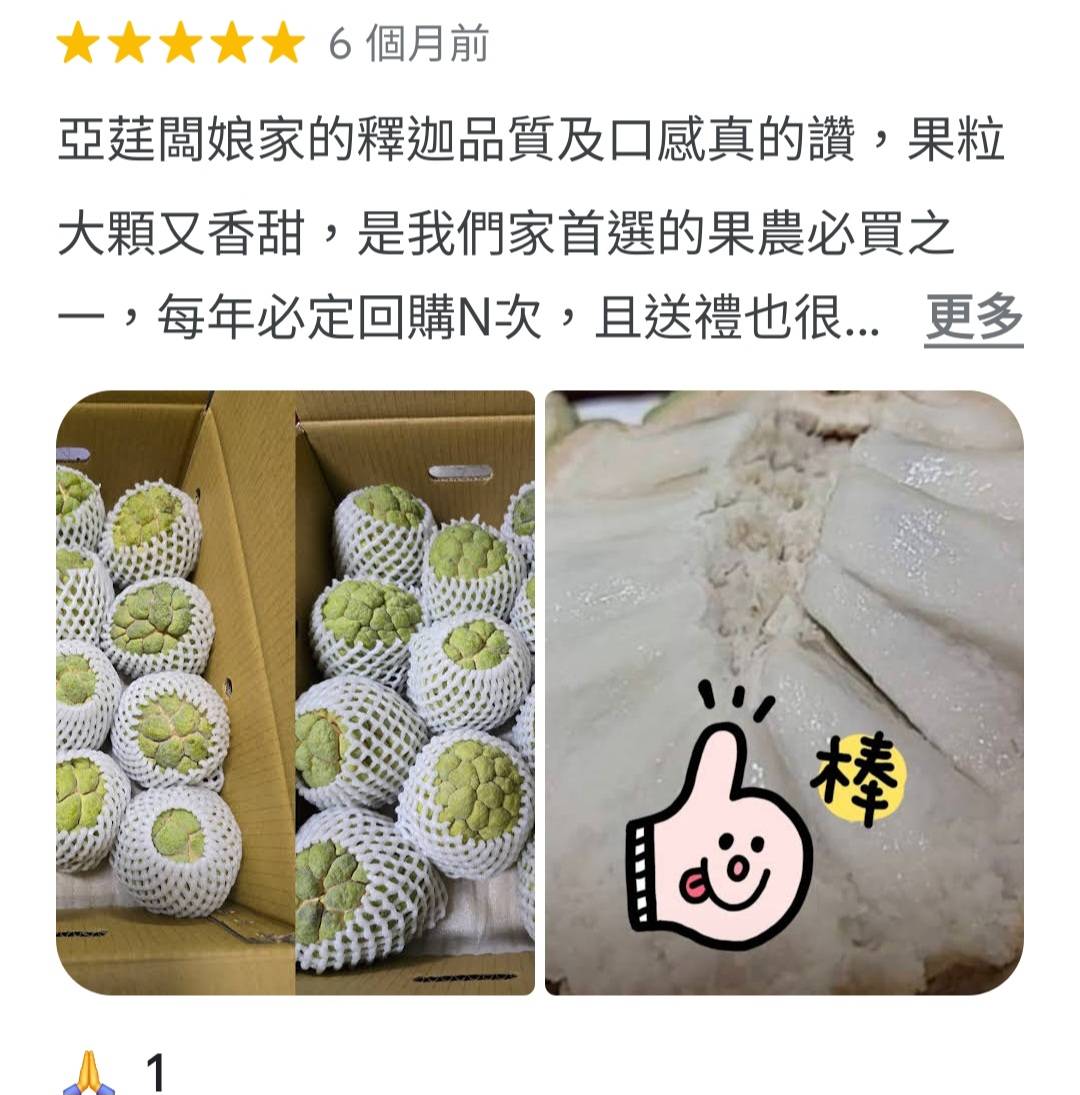Expand the truncated review with 更多
This screenshot has height=1095, width=1080.
975,317
